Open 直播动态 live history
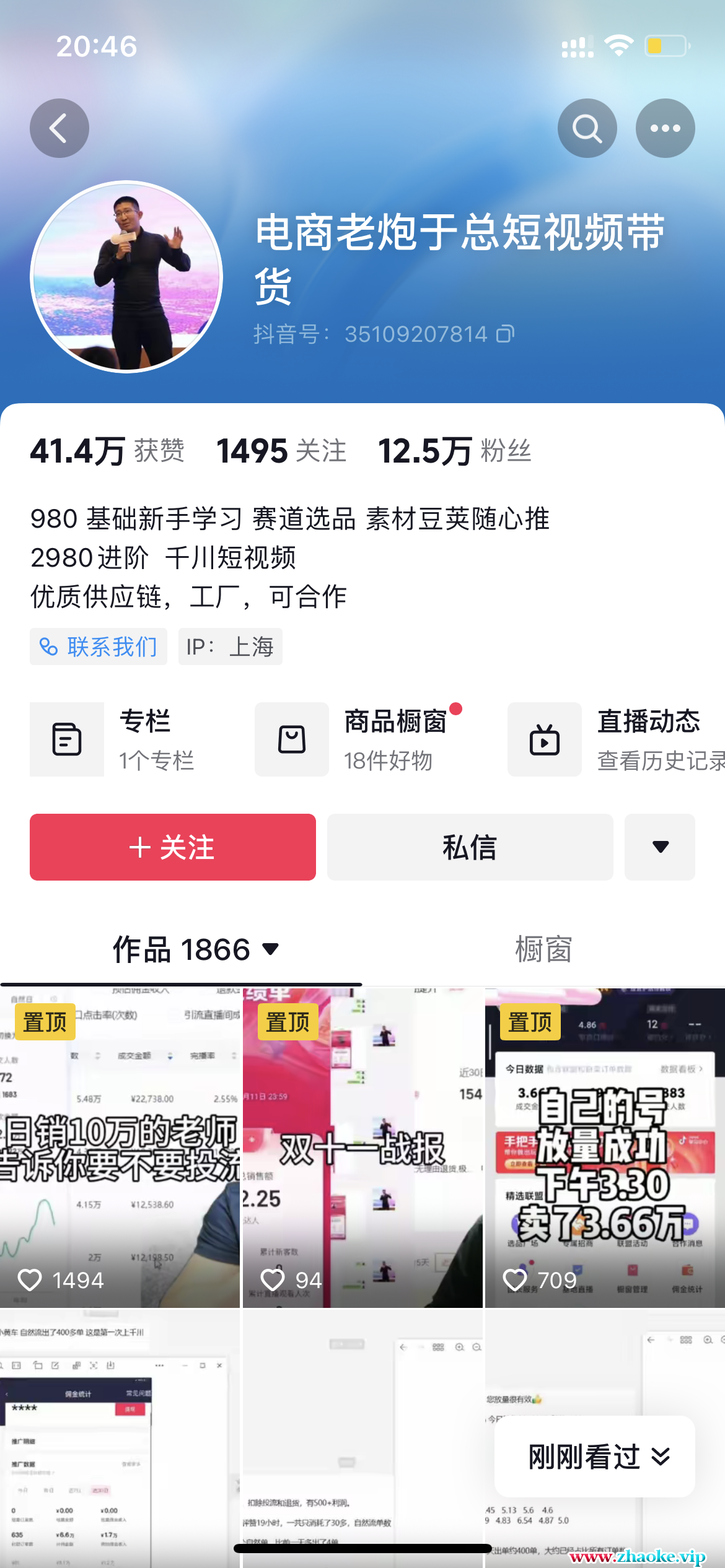The width and height of the screenshot is (725, 1568). (x=613, y=739)
